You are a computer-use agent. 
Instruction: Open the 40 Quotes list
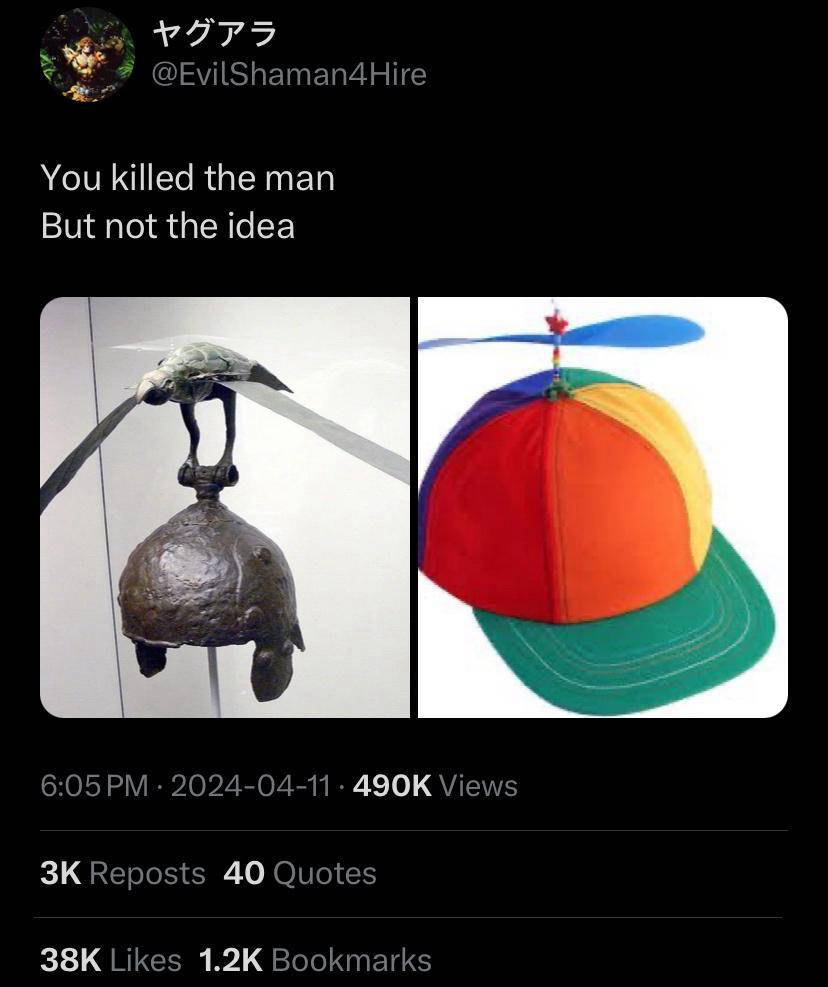pyautogui.click(x=300, y=873)
